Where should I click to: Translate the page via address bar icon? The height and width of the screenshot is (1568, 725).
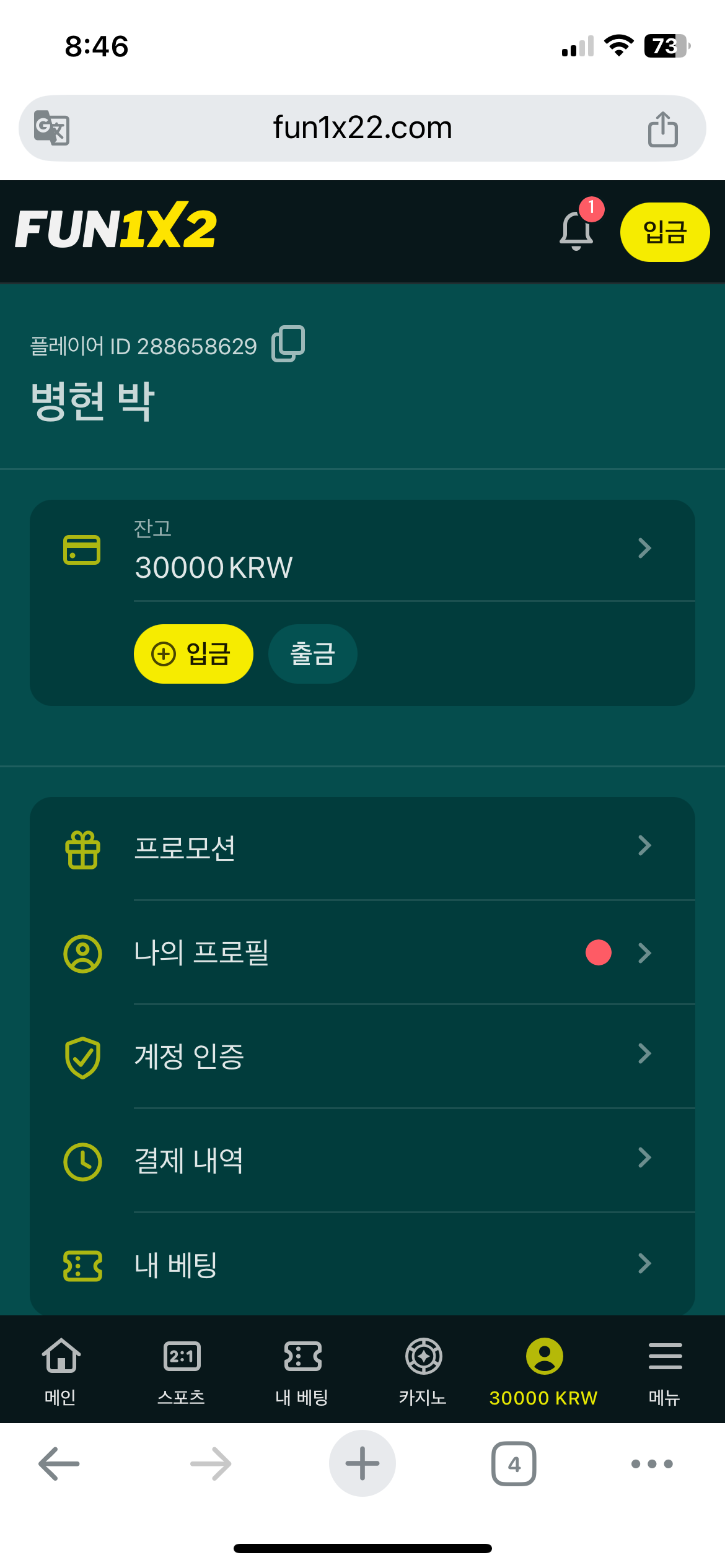point(51,128)
